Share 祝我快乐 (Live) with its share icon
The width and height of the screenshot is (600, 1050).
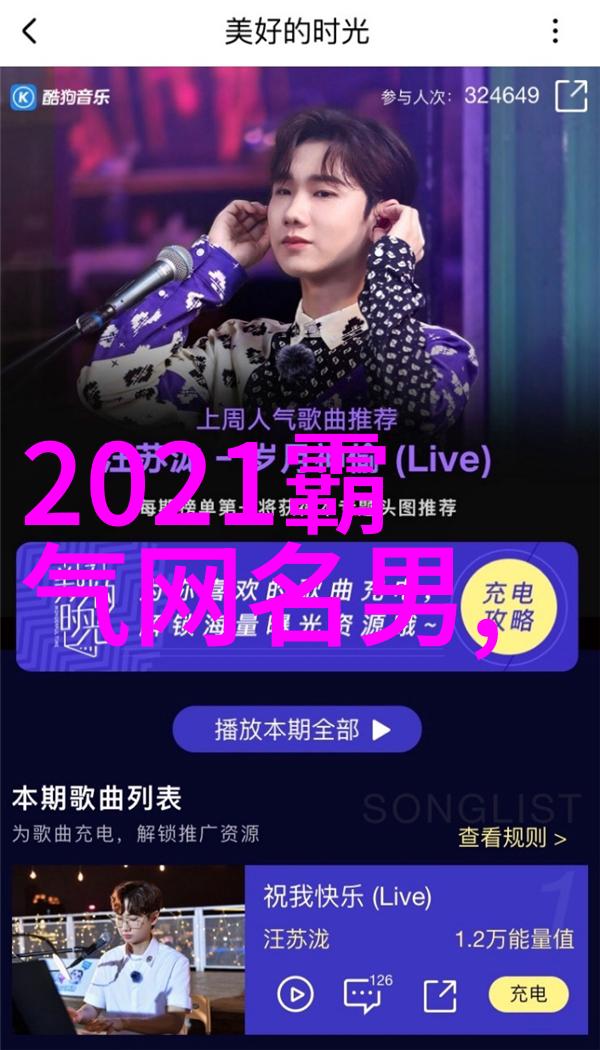coord(438,994)
